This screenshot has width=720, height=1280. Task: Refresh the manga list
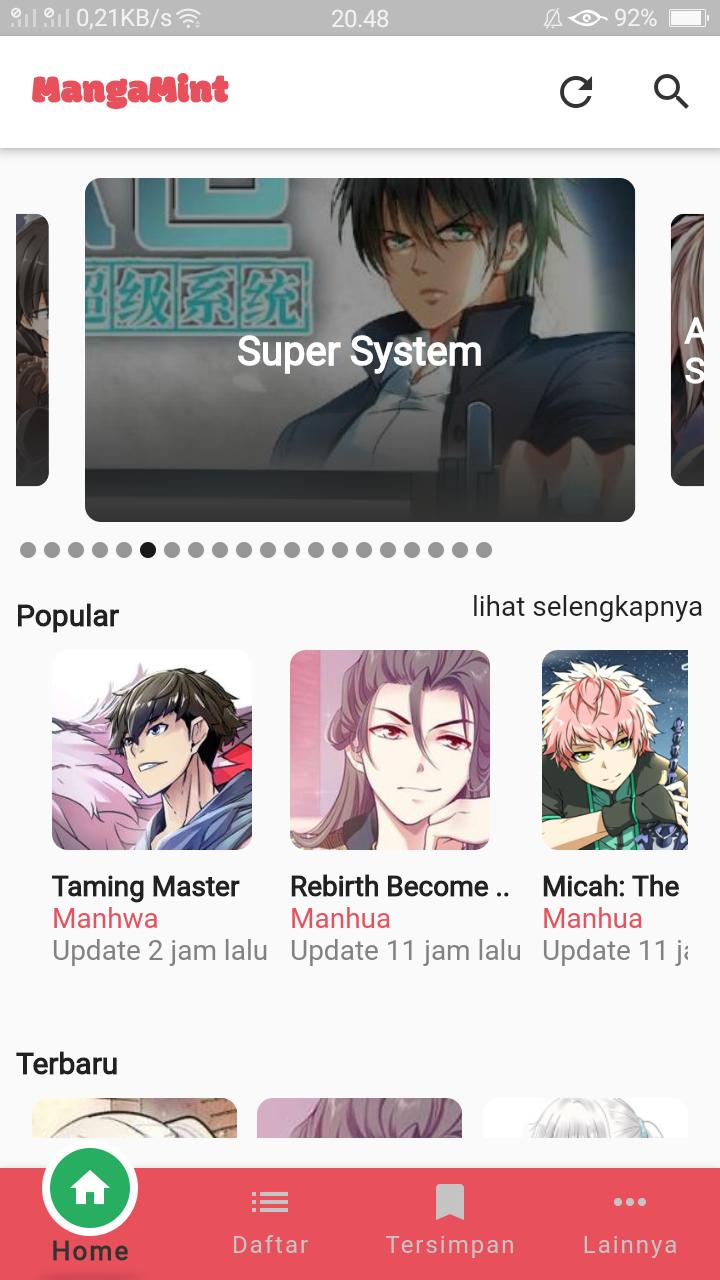575,91
